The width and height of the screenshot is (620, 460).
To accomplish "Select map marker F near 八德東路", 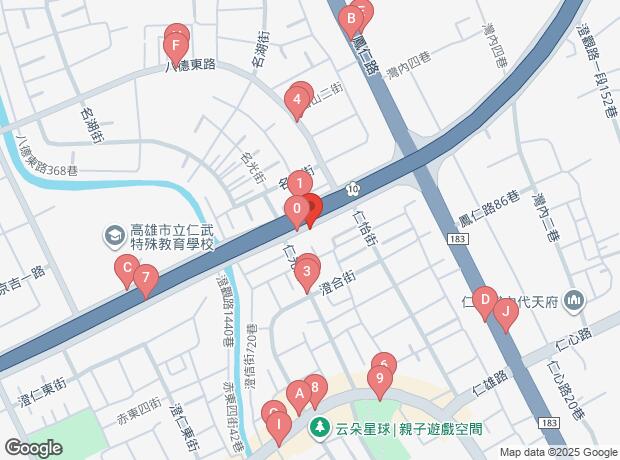I will tap(176, 46).
